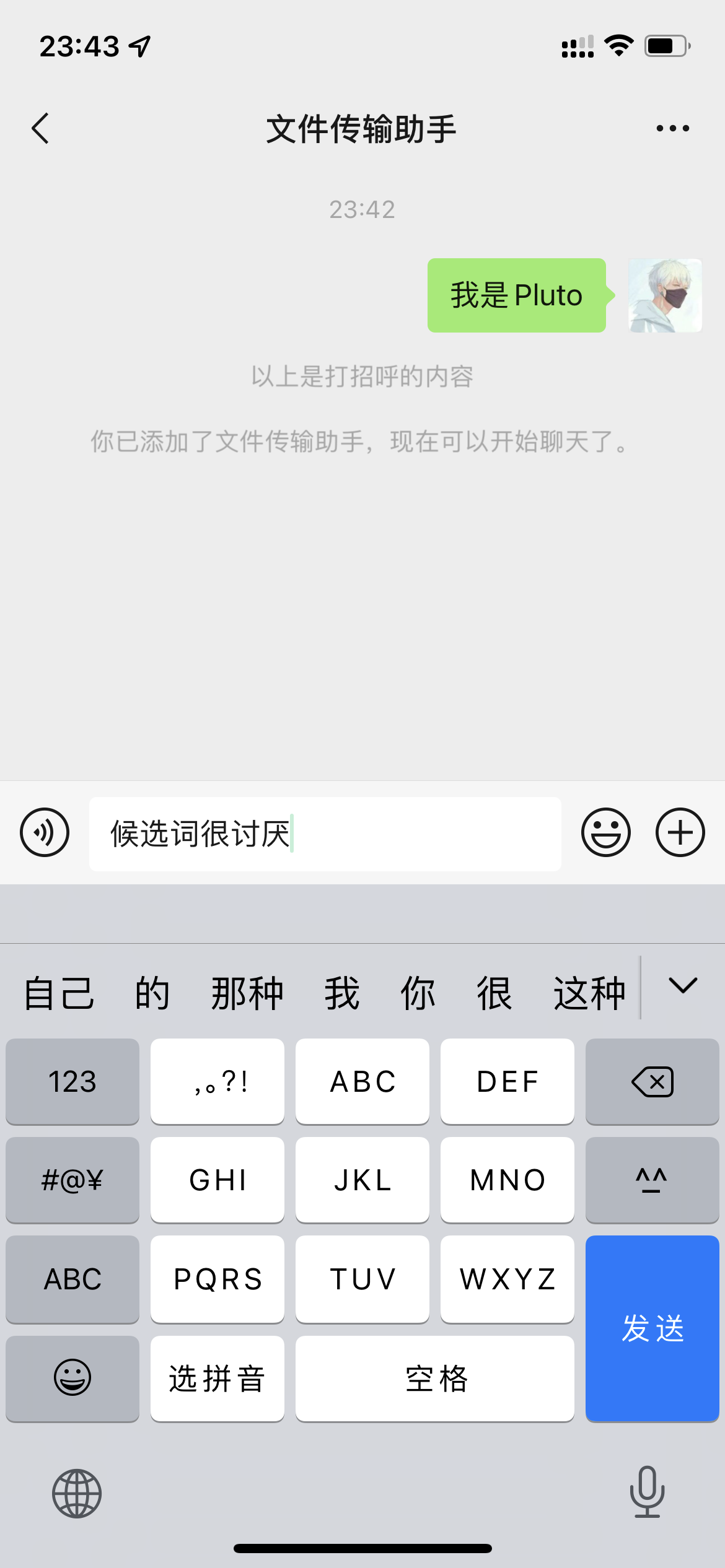The width and height of the screenshot is (725, 1568).
Task: Tap the 选拼音 key
Action: coord(217,1379)
